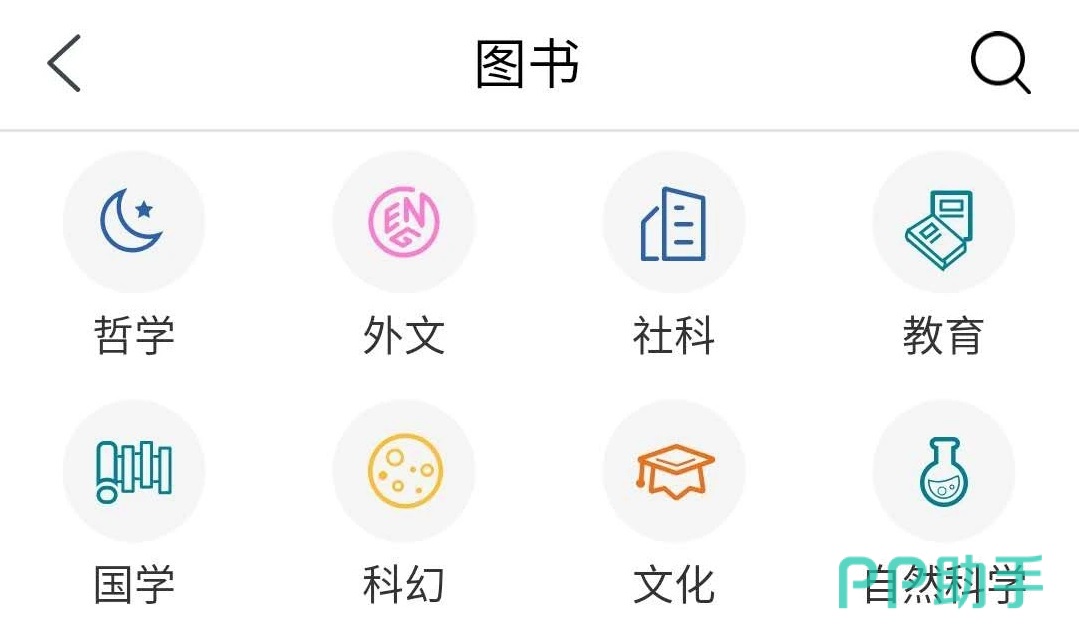
Task: Choose the 国学 category
Action: point(134,471)
